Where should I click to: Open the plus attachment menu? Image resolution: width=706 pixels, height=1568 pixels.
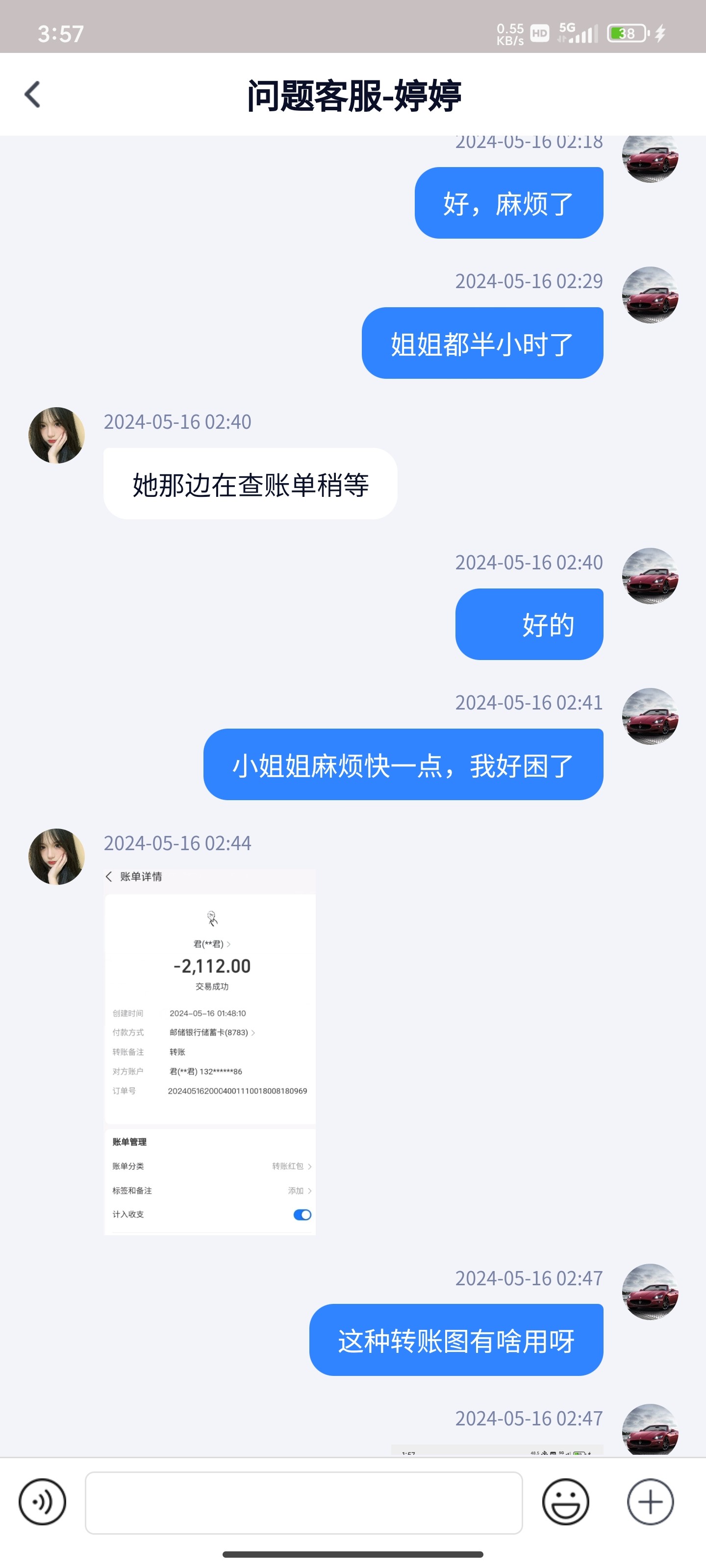(650, 1502)
